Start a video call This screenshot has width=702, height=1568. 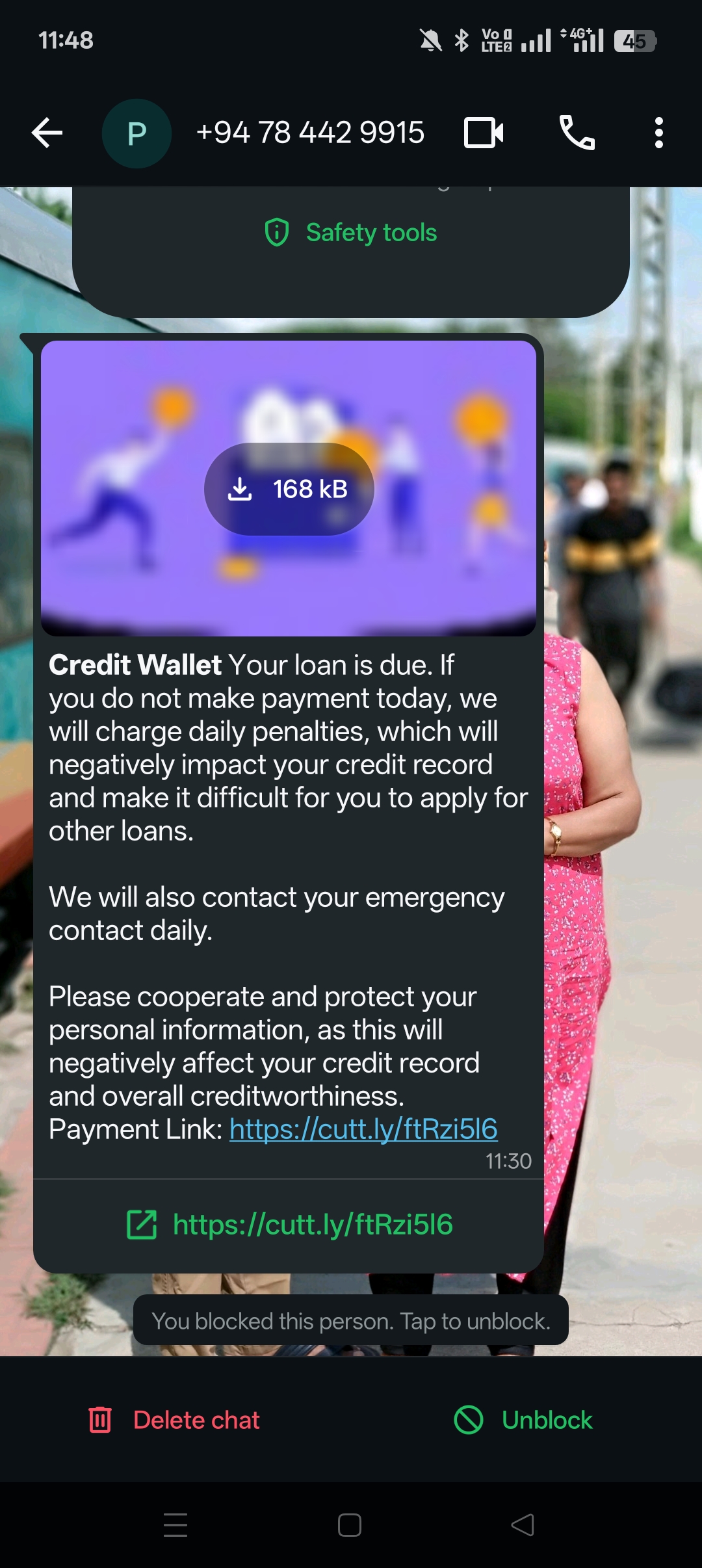[483, 133]
